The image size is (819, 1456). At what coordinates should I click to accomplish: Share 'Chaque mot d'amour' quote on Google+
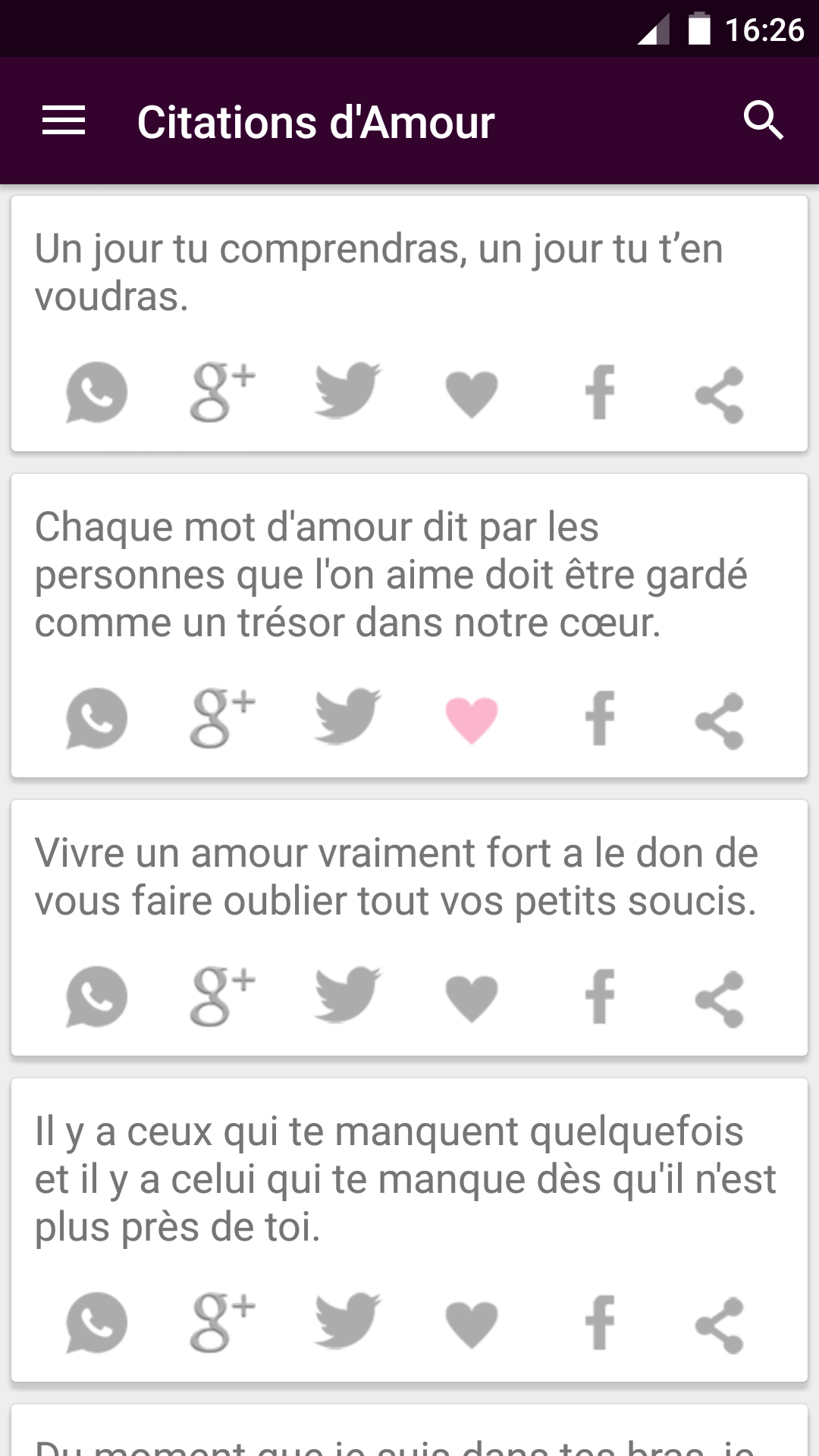pos(221,717)
